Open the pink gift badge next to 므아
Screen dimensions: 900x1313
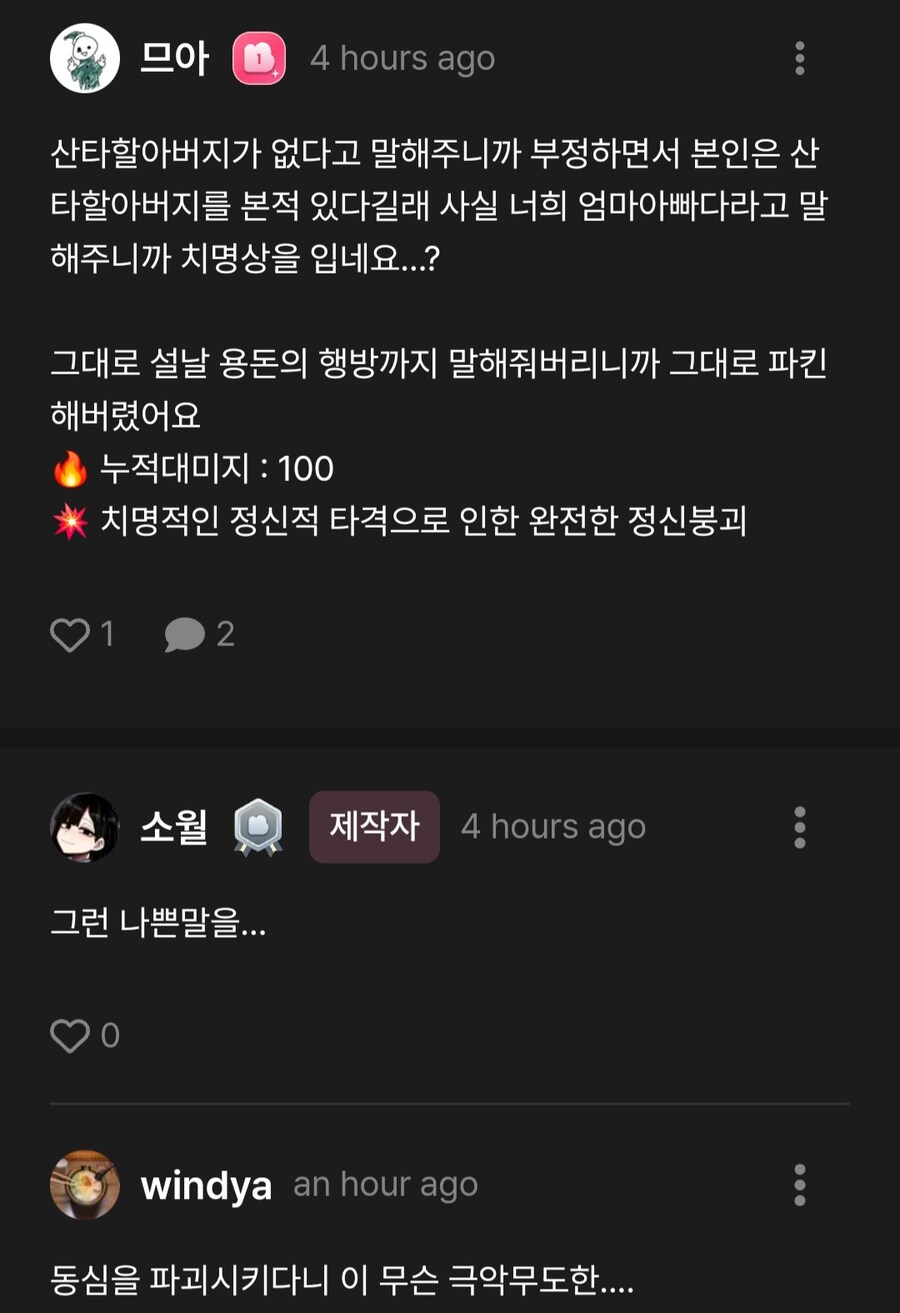coord(258,58)
